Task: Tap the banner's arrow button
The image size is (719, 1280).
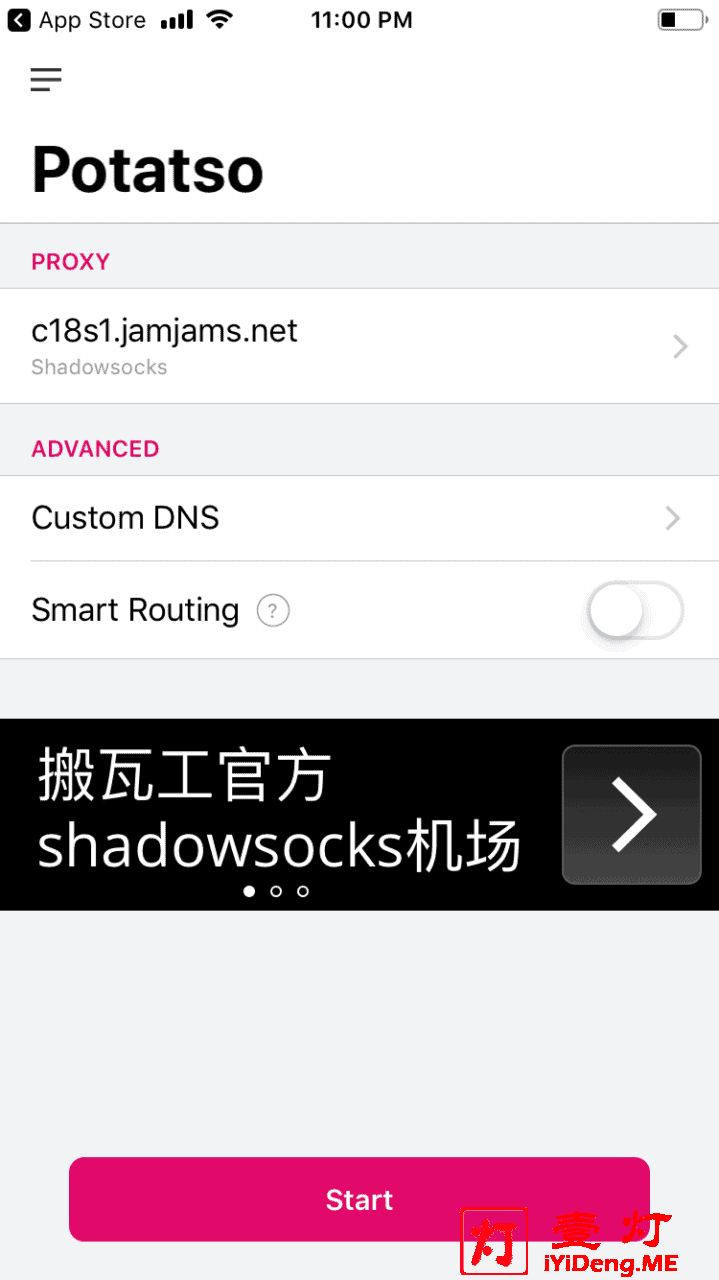Action: click(x=632, y=814)
